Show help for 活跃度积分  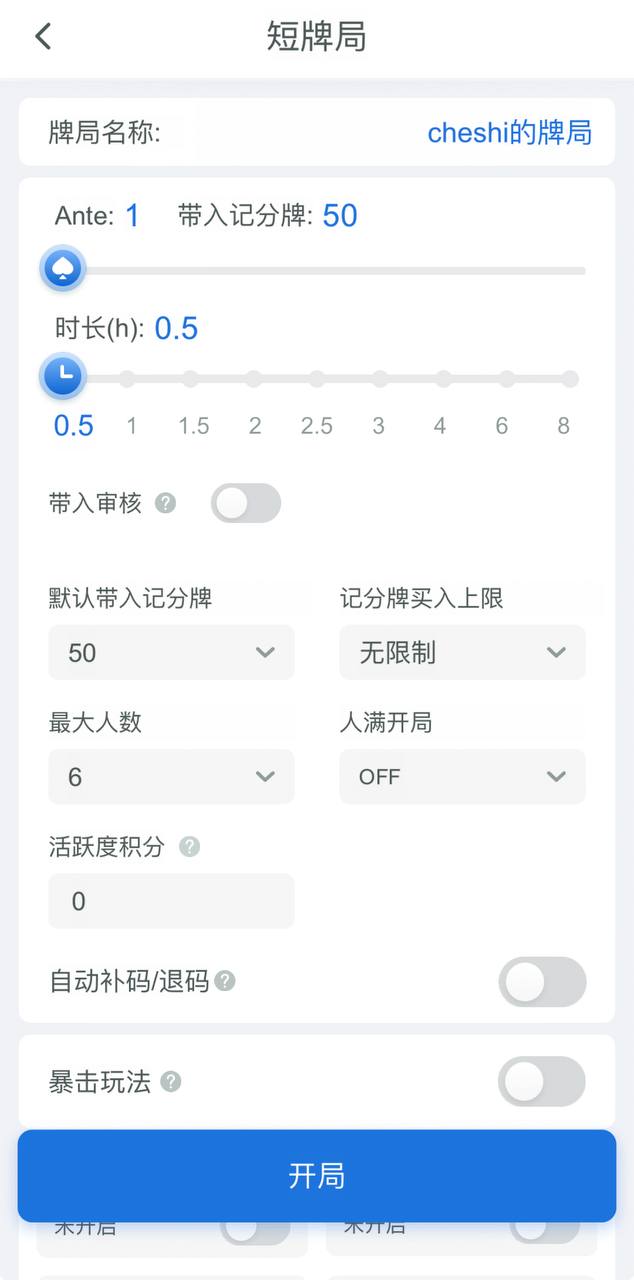coord(189,847)
